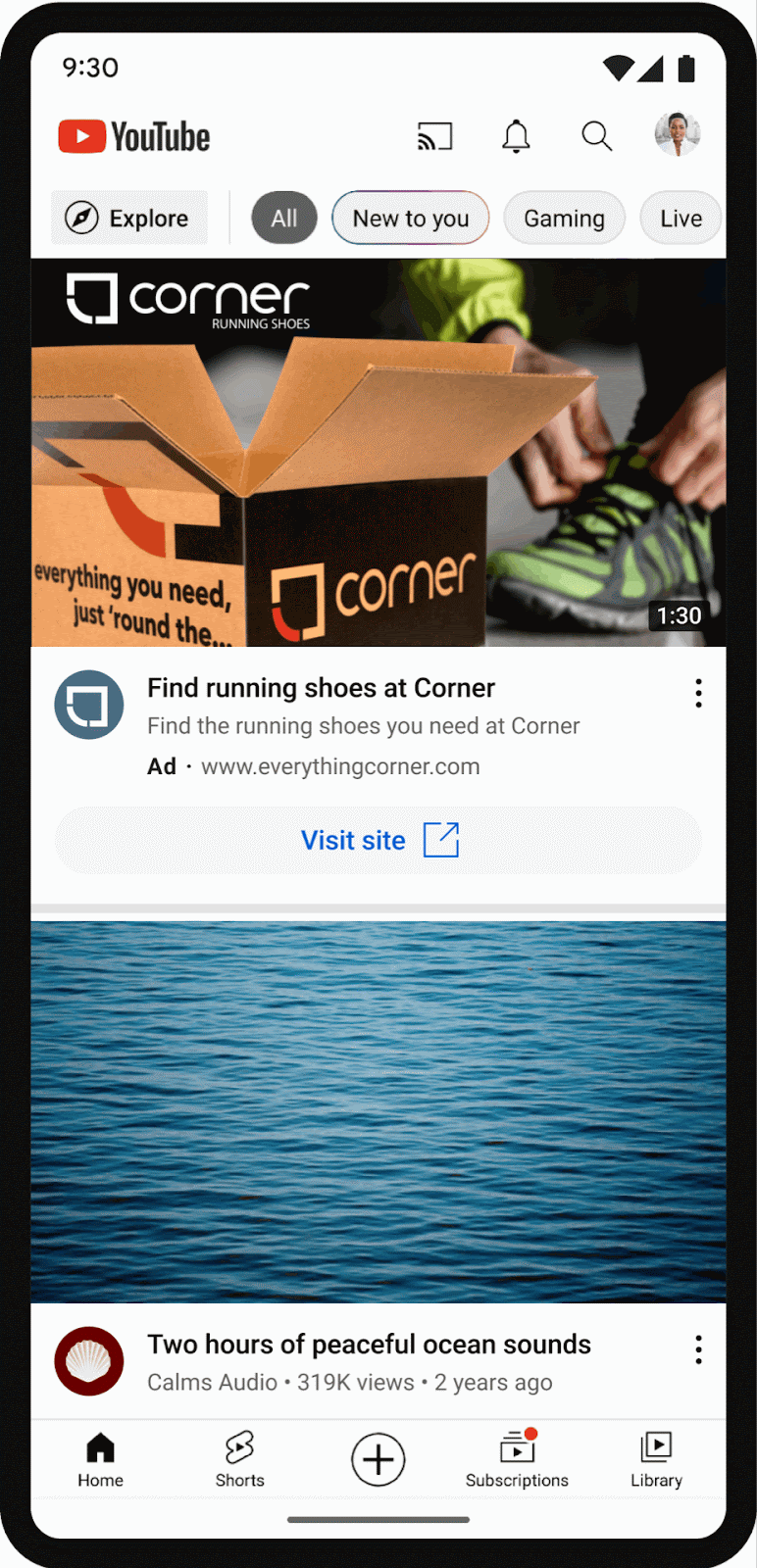Tap the search magnifier icon
This screenshot has height=1568, width=757.
pos(596,136)
